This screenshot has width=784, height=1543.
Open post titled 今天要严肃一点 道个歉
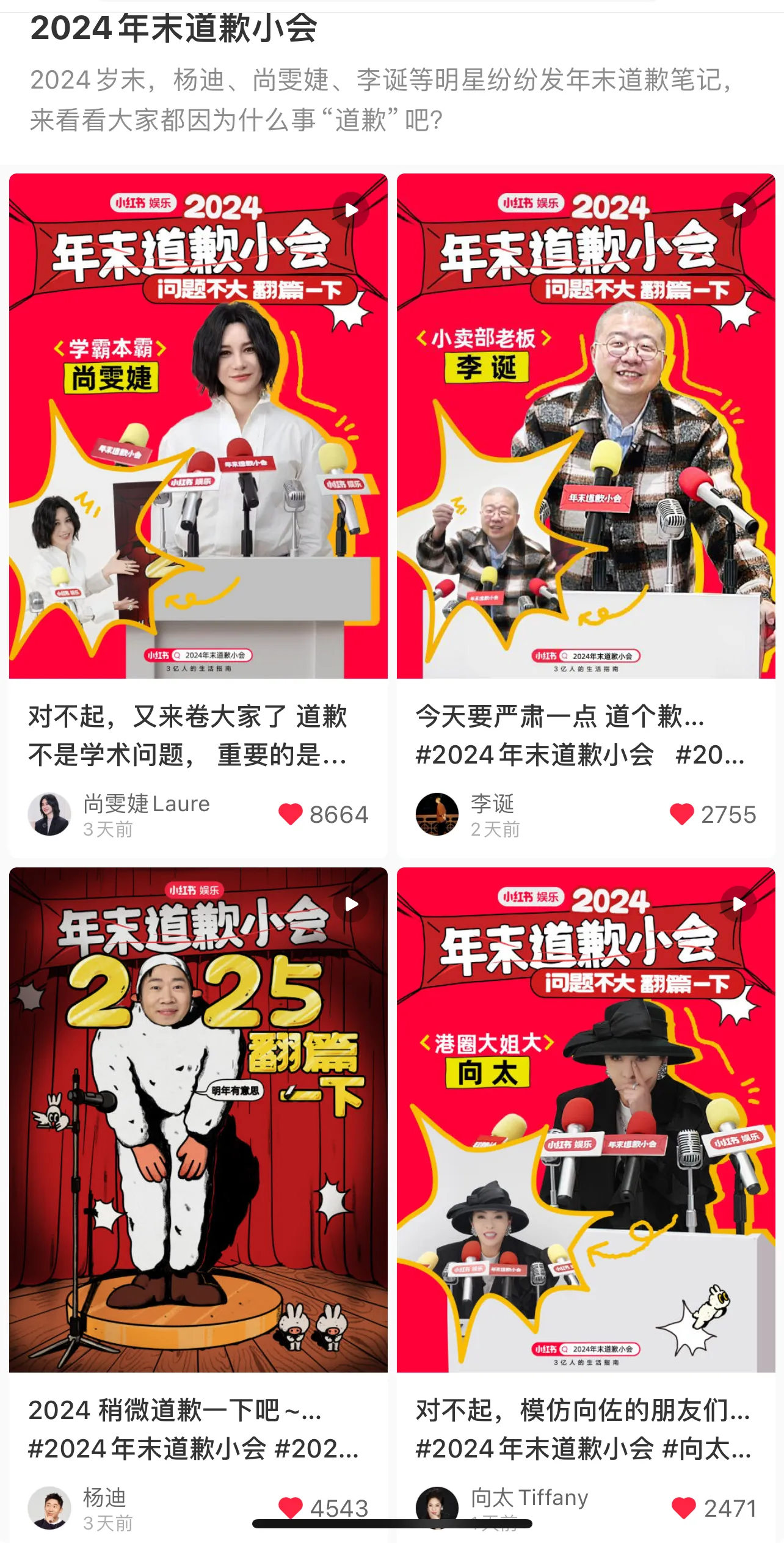pyautogui.click(x=579, y=735)
